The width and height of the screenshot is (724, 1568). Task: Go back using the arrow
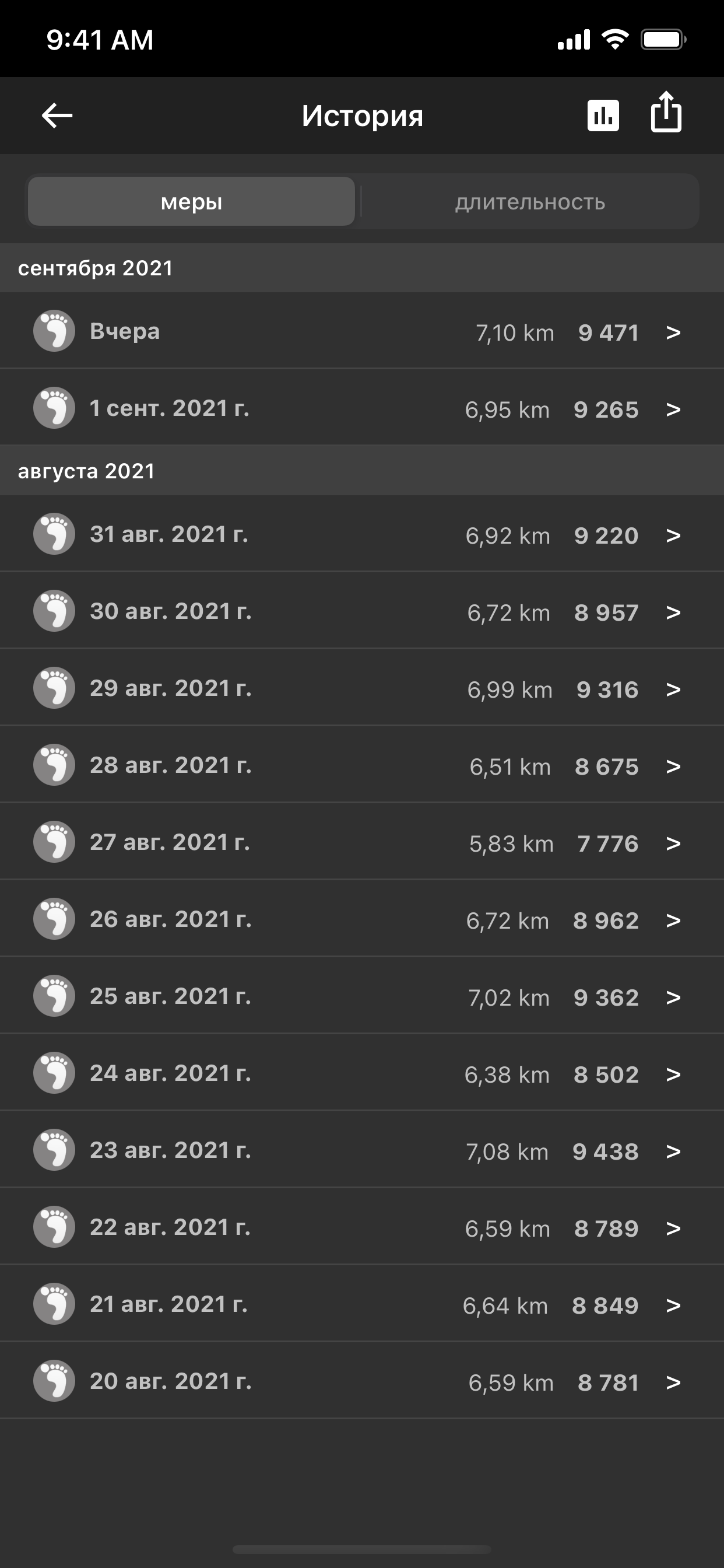coord(57,116)
